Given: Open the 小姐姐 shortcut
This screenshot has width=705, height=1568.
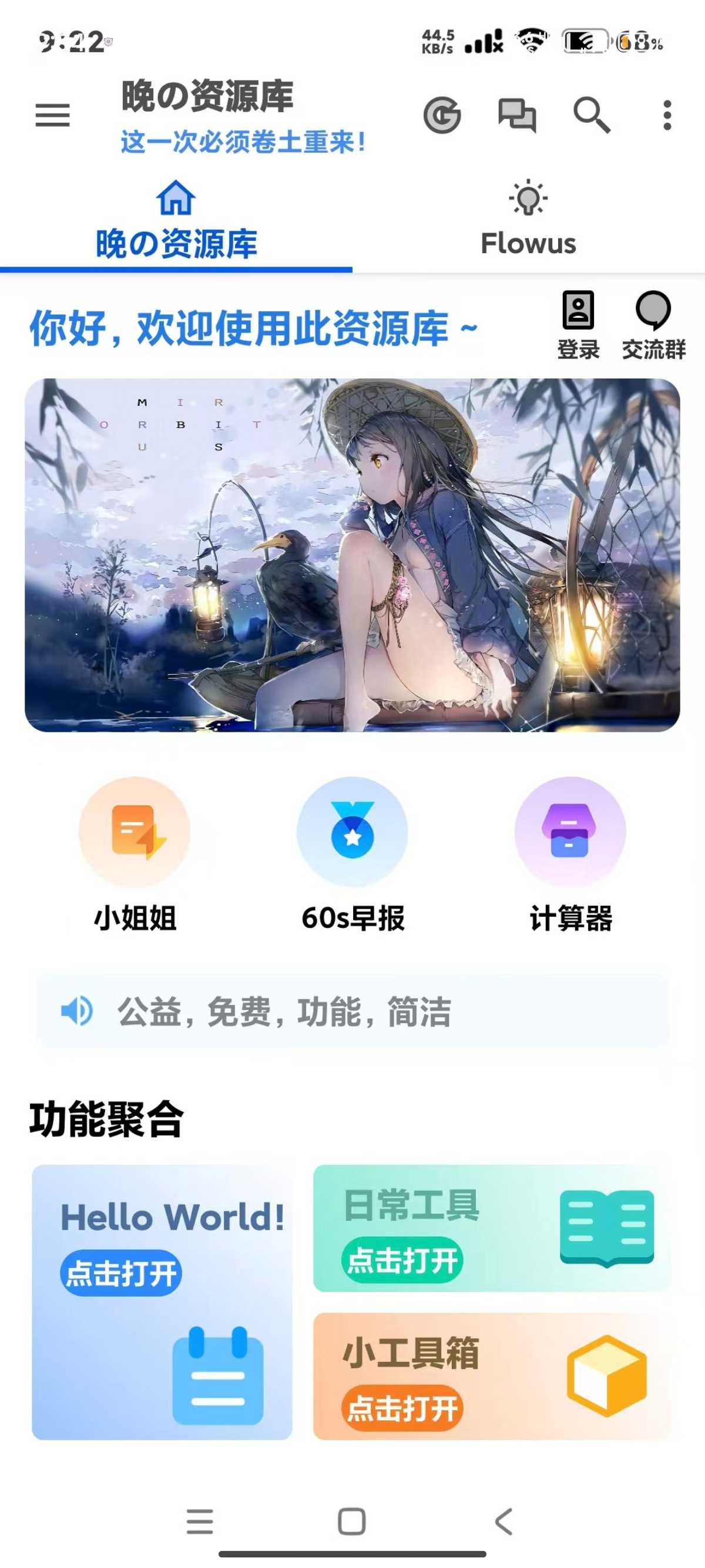Looking at the screenshot, I should coord(135,854).
